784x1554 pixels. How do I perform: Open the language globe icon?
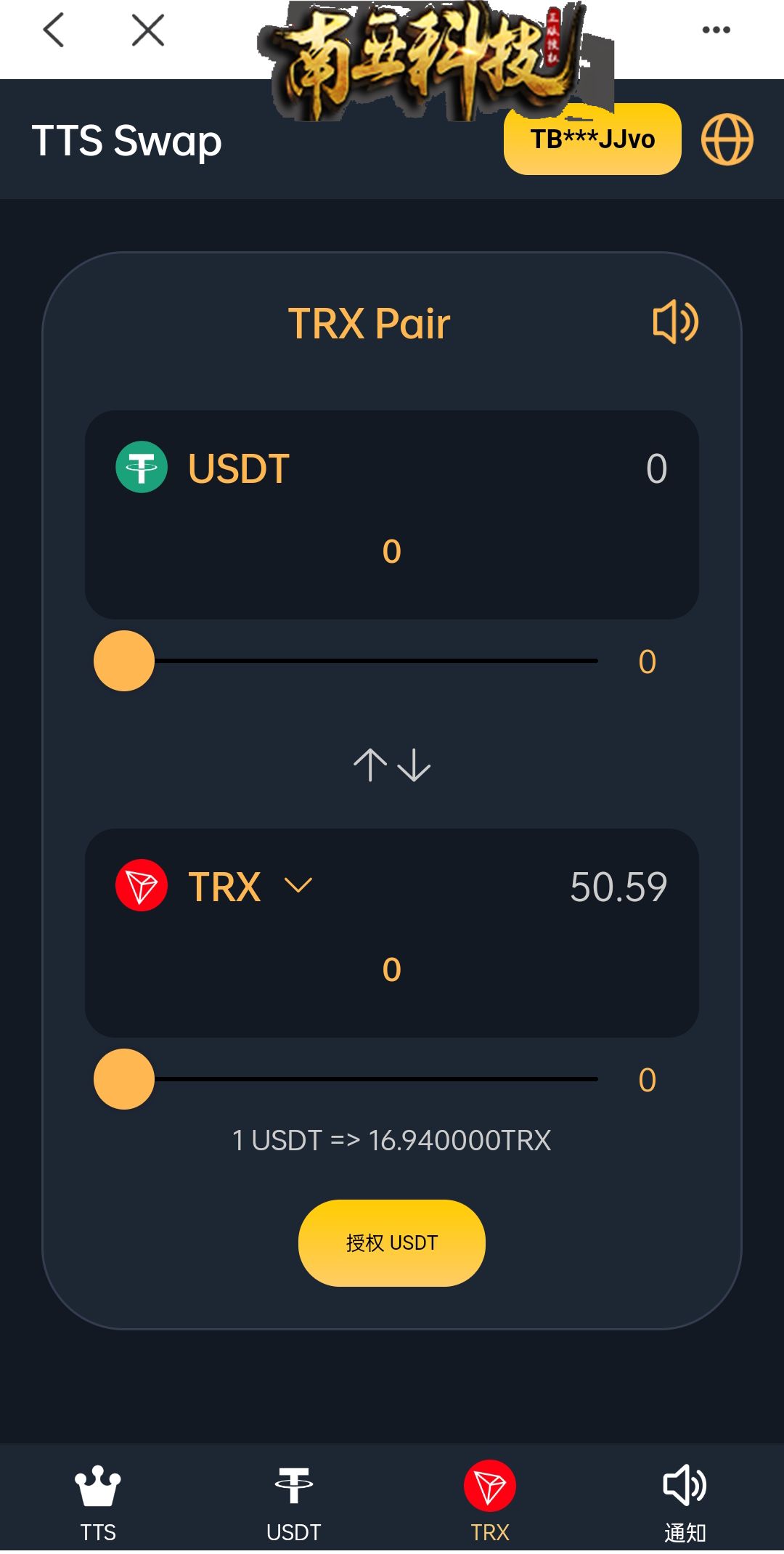(x=727, y=139)
